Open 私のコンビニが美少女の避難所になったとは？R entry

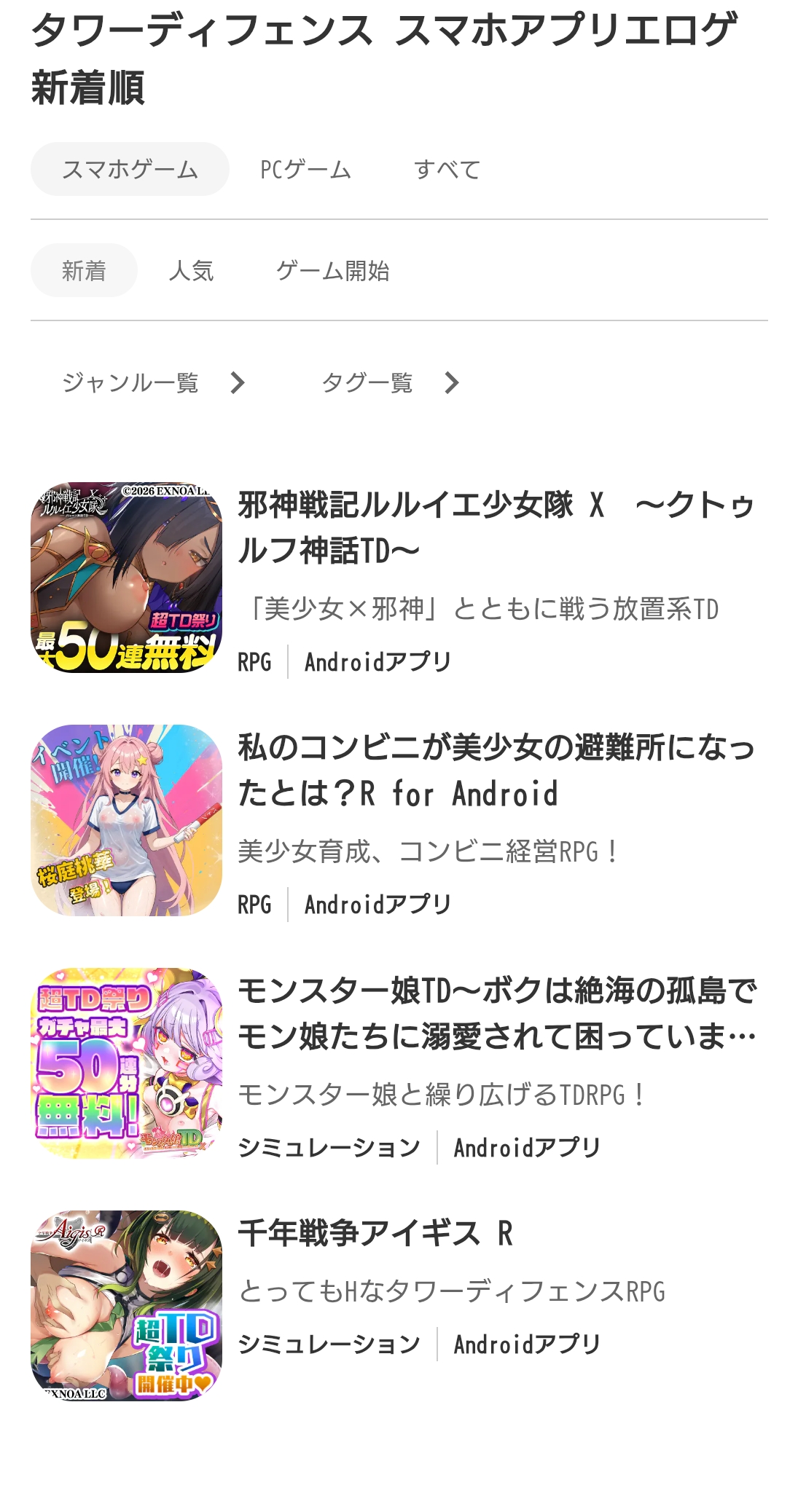(x=496, y=771)
